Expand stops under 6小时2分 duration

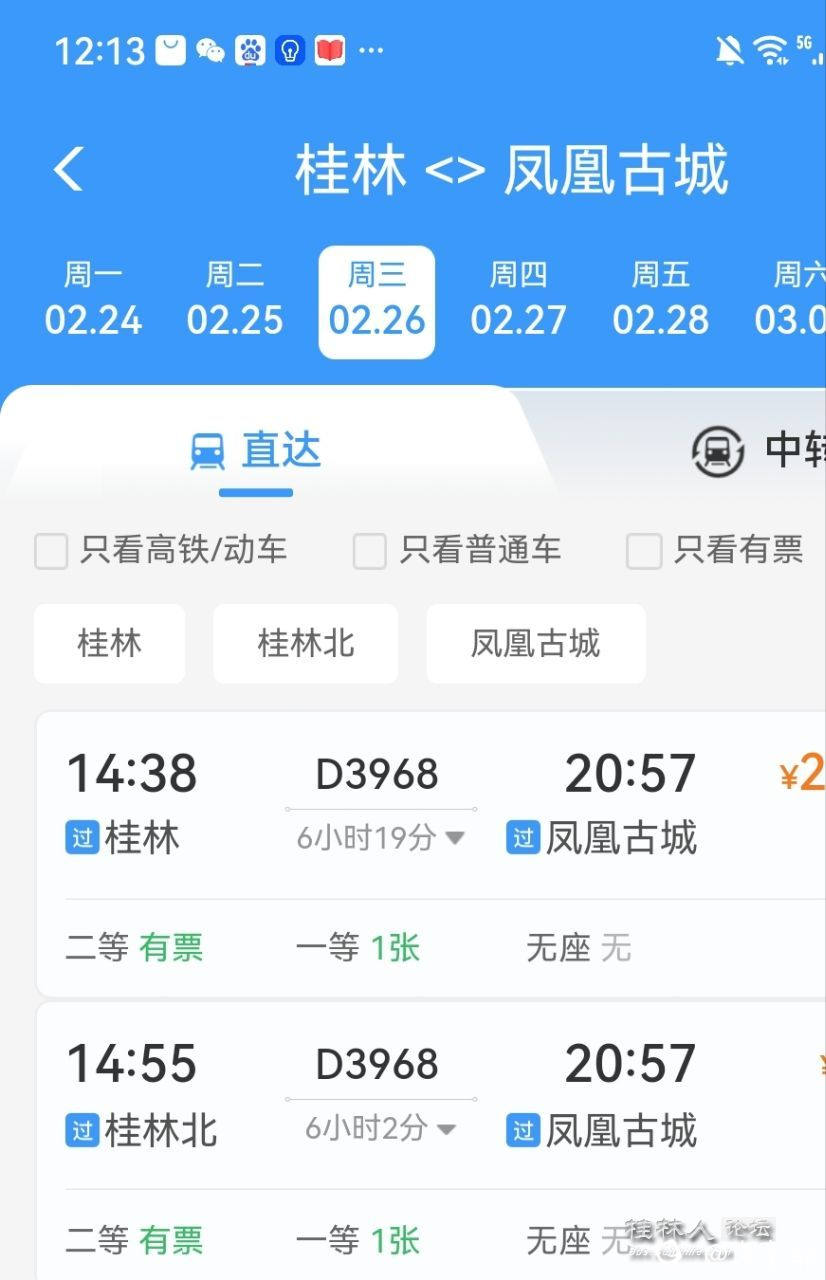381,1129
